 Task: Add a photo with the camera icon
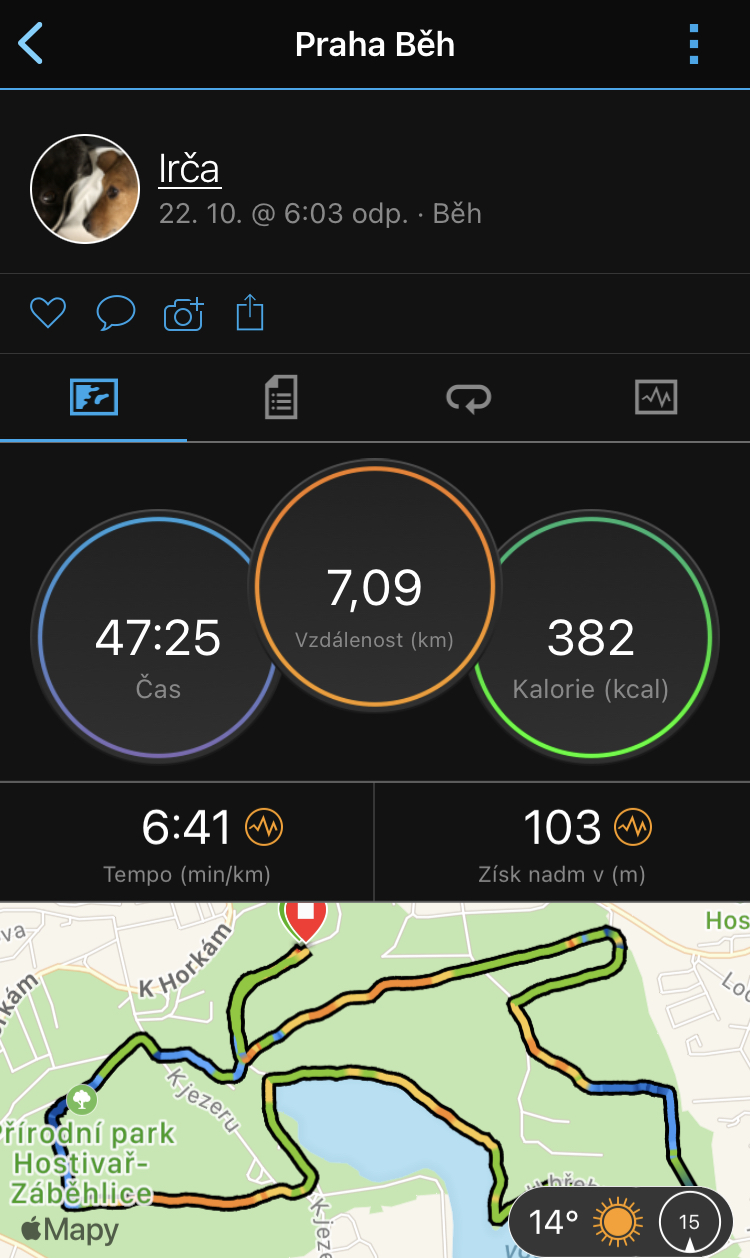pyautogui.click(x=183, y=314)
